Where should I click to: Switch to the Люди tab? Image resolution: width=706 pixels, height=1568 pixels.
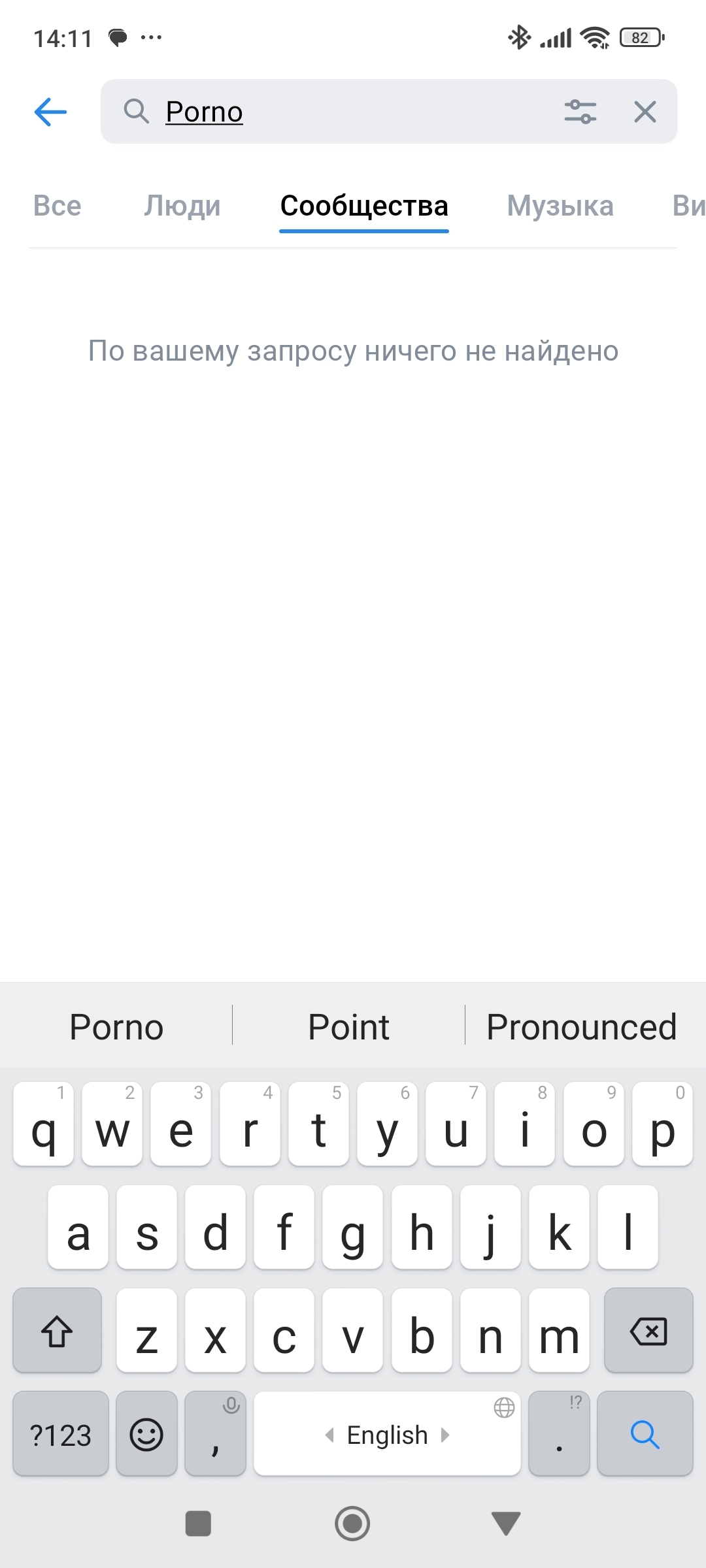pos(182,206)
